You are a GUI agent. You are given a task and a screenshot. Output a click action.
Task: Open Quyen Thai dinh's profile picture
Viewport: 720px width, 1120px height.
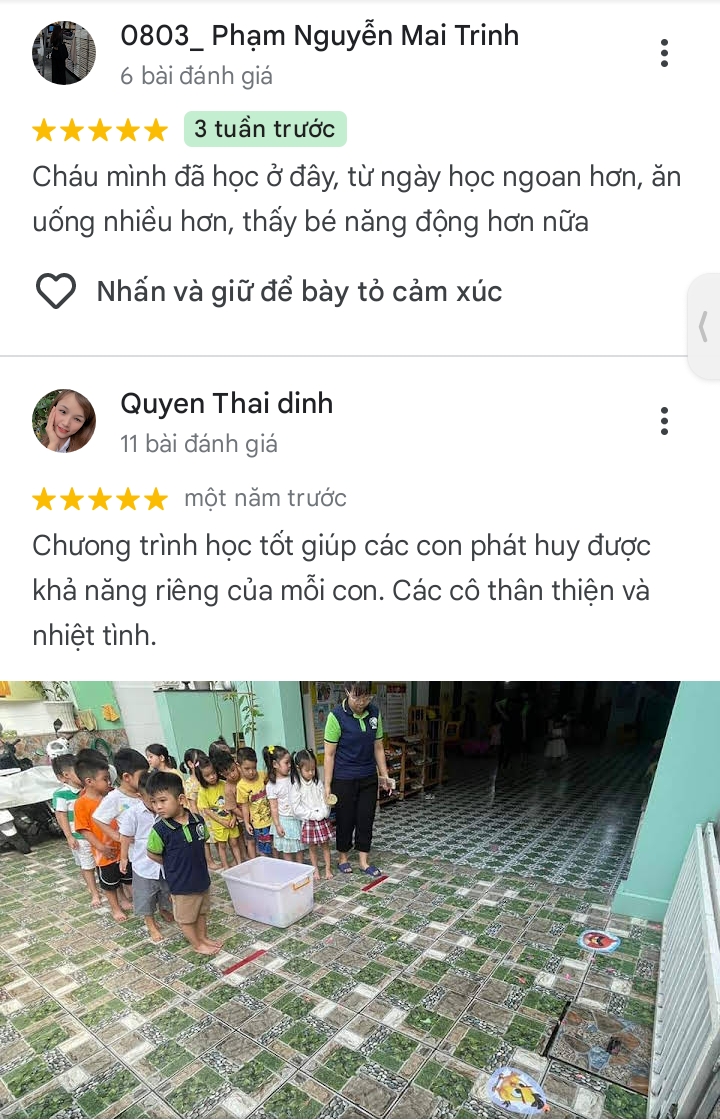tap(64, 421)
